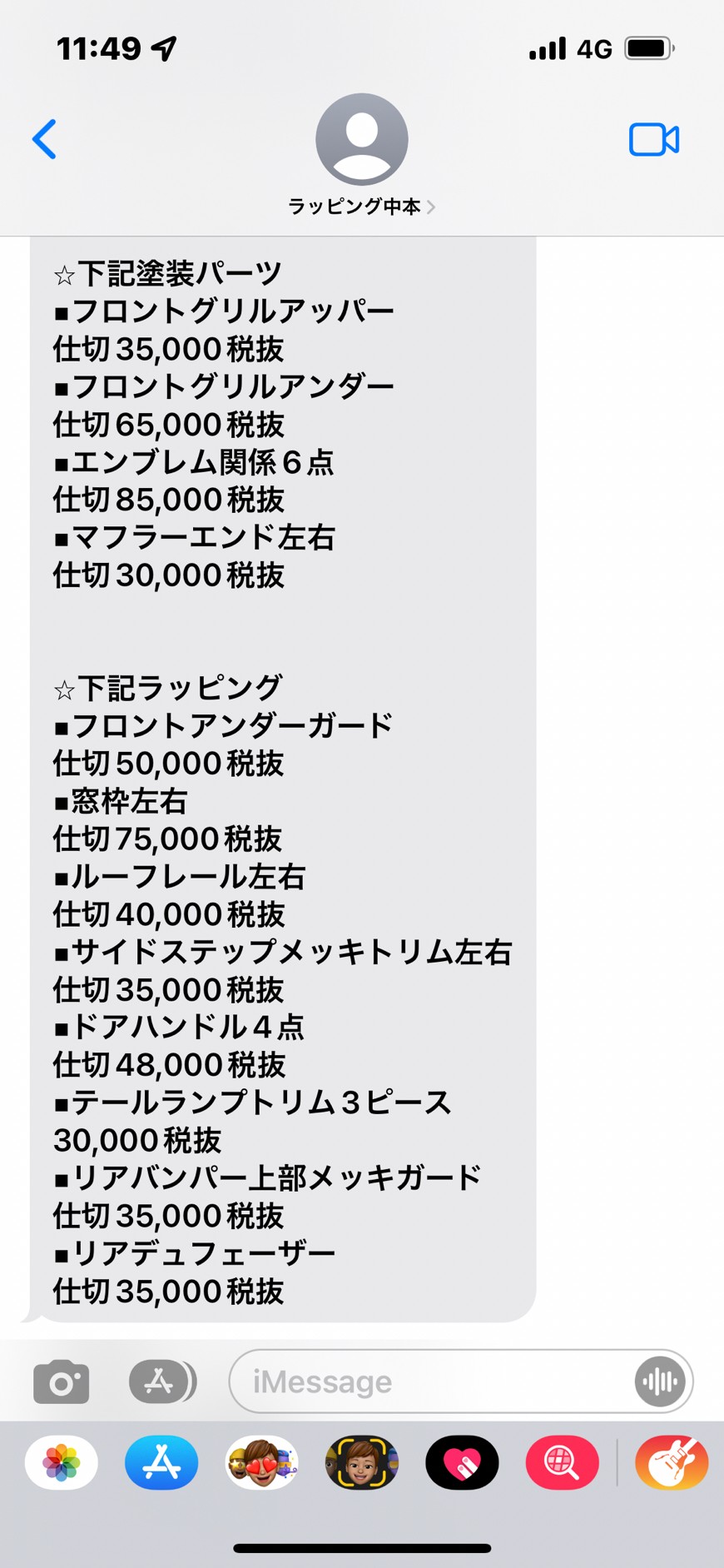Open the camera to attach a photo
This screenshot has width=724, height=1568.
pos(62,1381)
